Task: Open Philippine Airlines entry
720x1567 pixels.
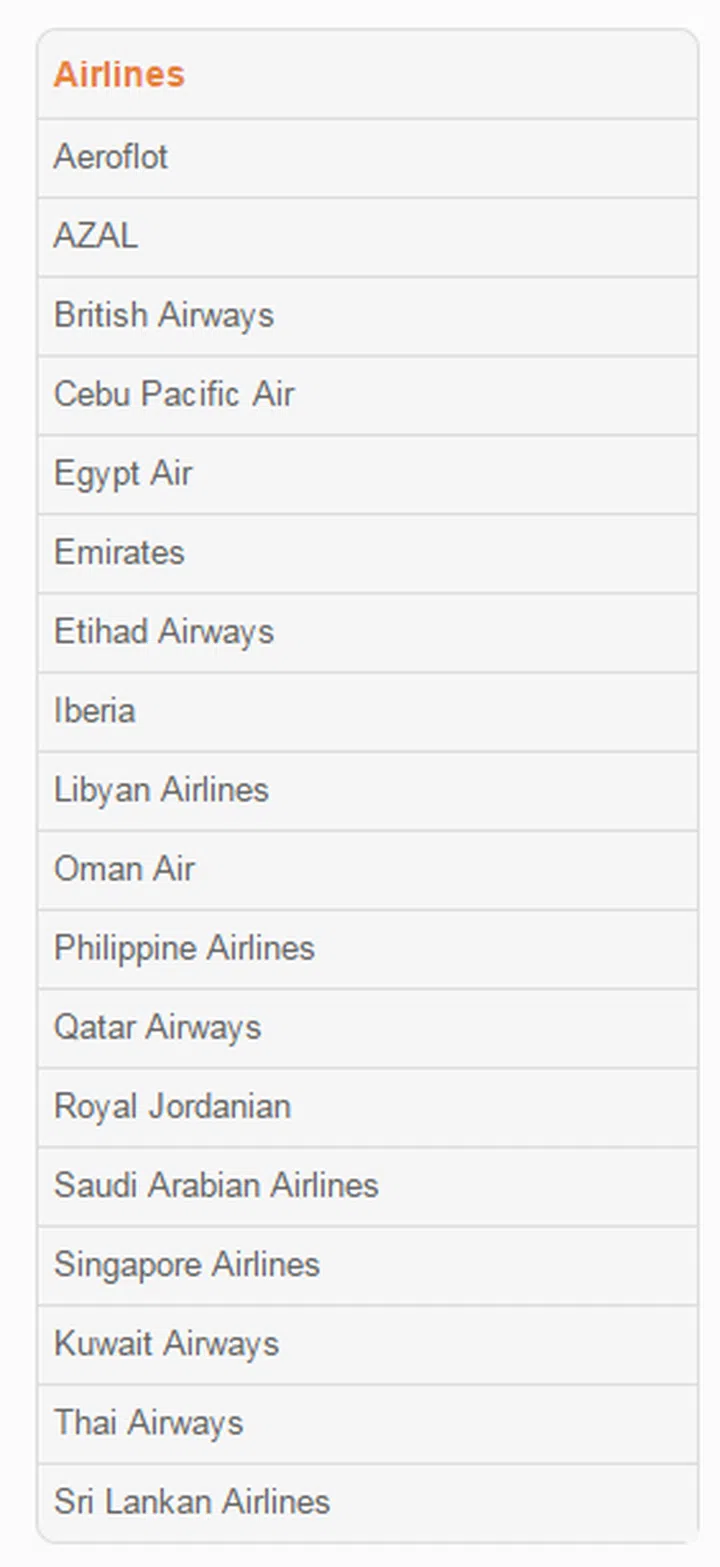Action: point(184,948)
